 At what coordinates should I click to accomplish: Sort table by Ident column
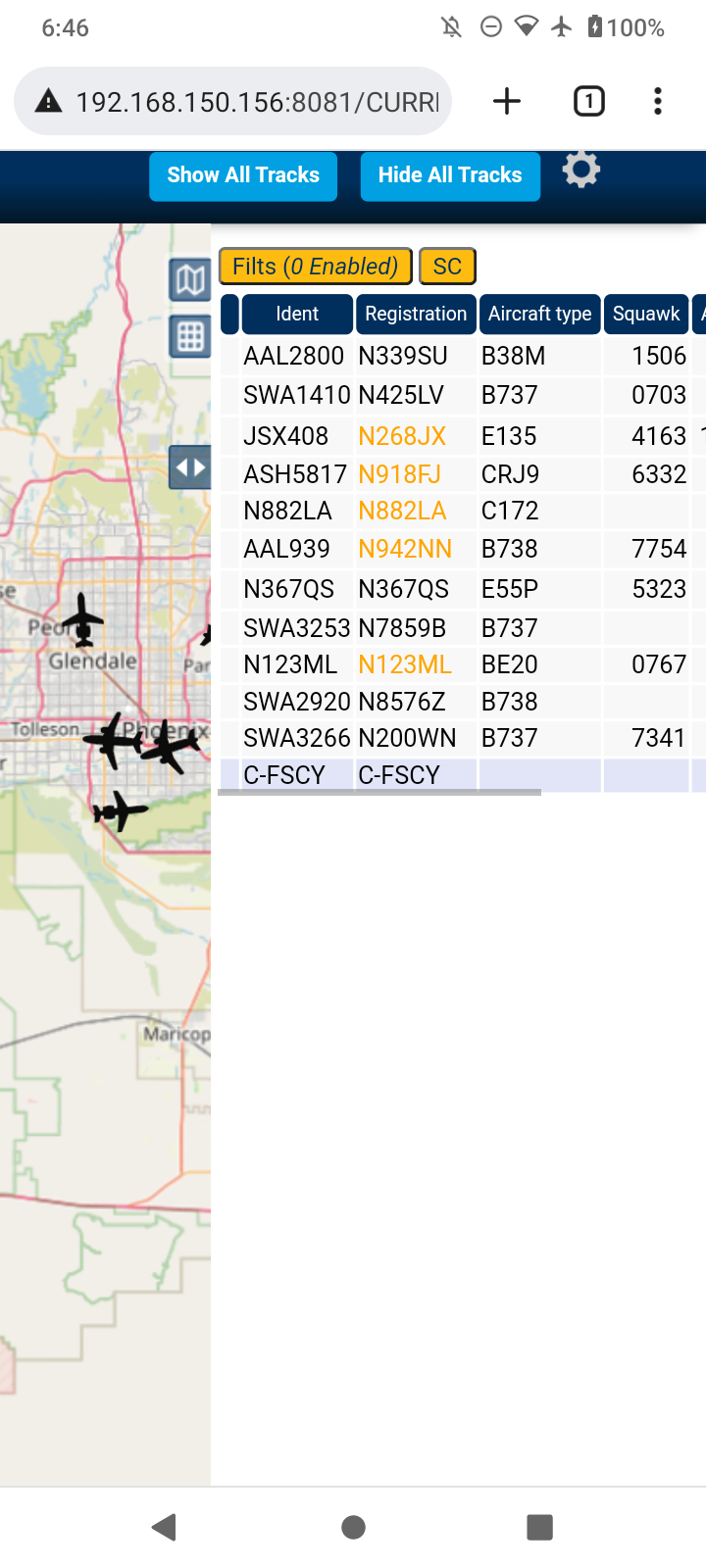pyautogui.click(x=297, y=314)
